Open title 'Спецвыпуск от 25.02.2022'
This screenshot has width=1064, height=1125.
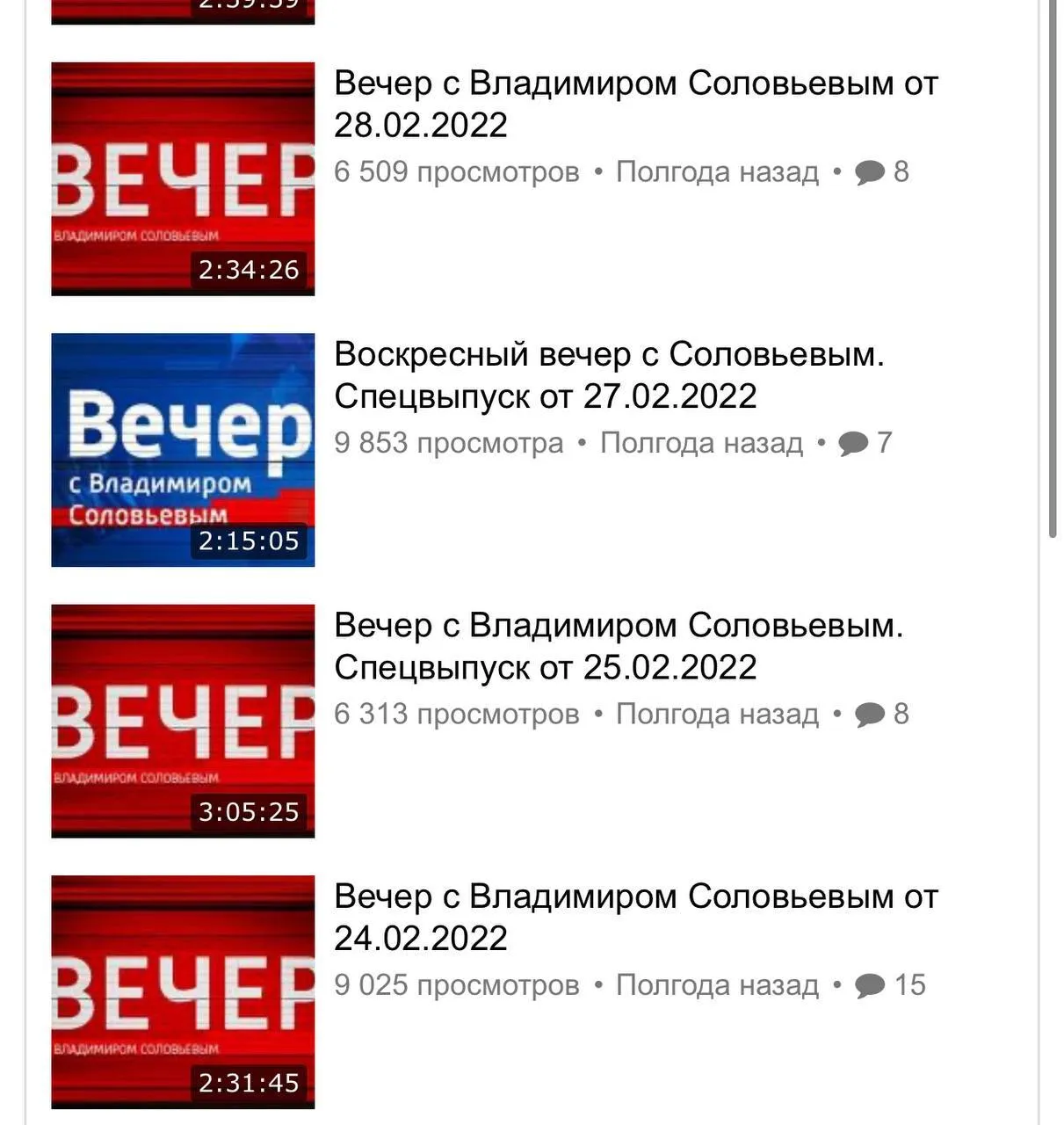pyautogui.click(x=619, y=646)
